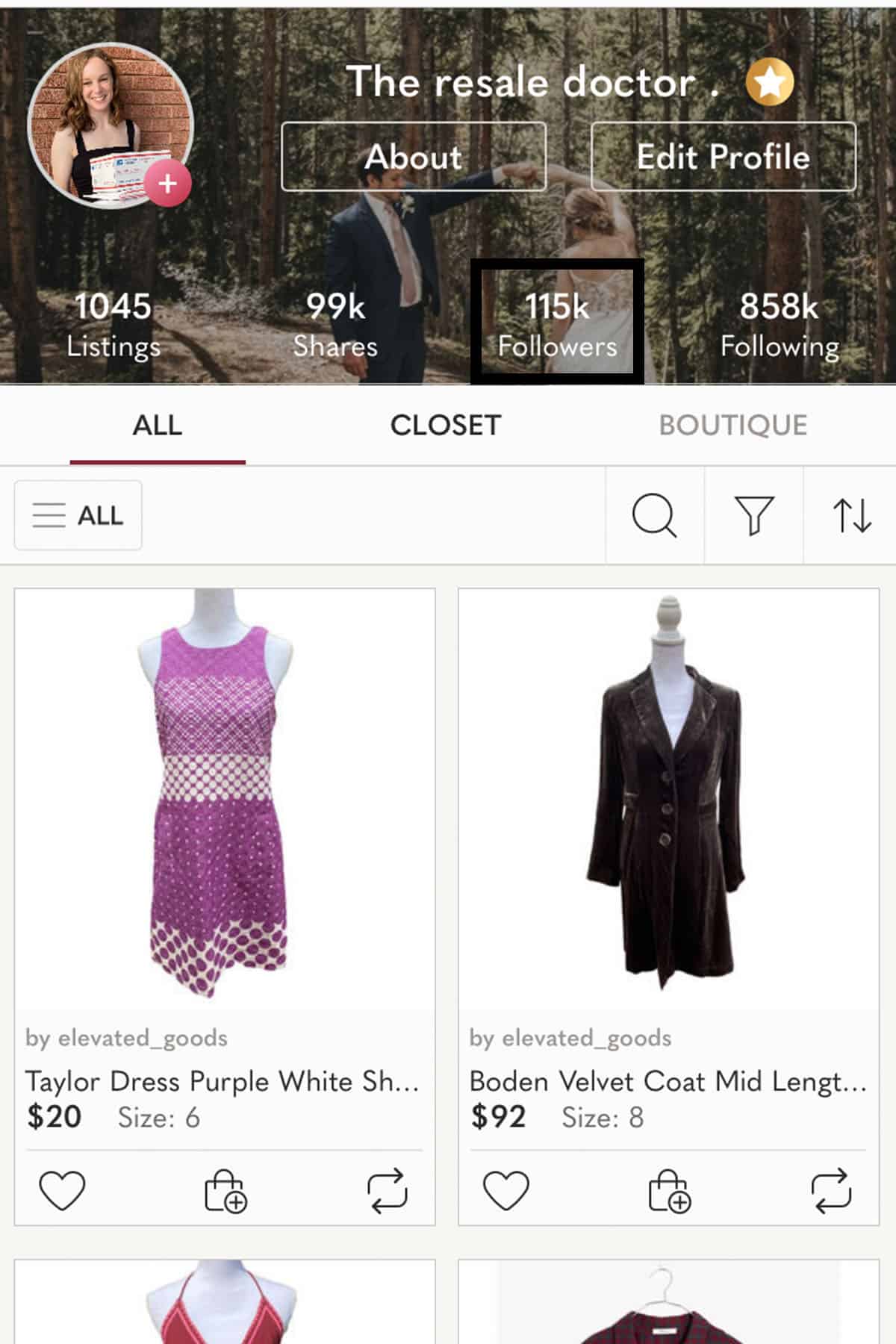
Task: Open the filter options
Action: point(754,515)
